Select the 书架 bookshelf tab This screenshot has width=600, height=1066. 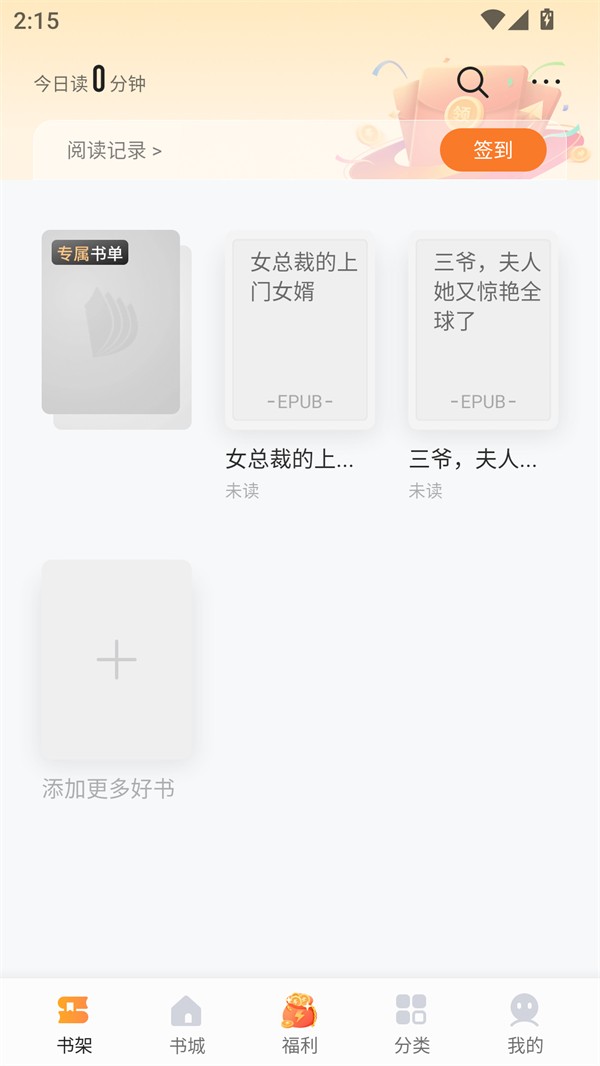74,1024
